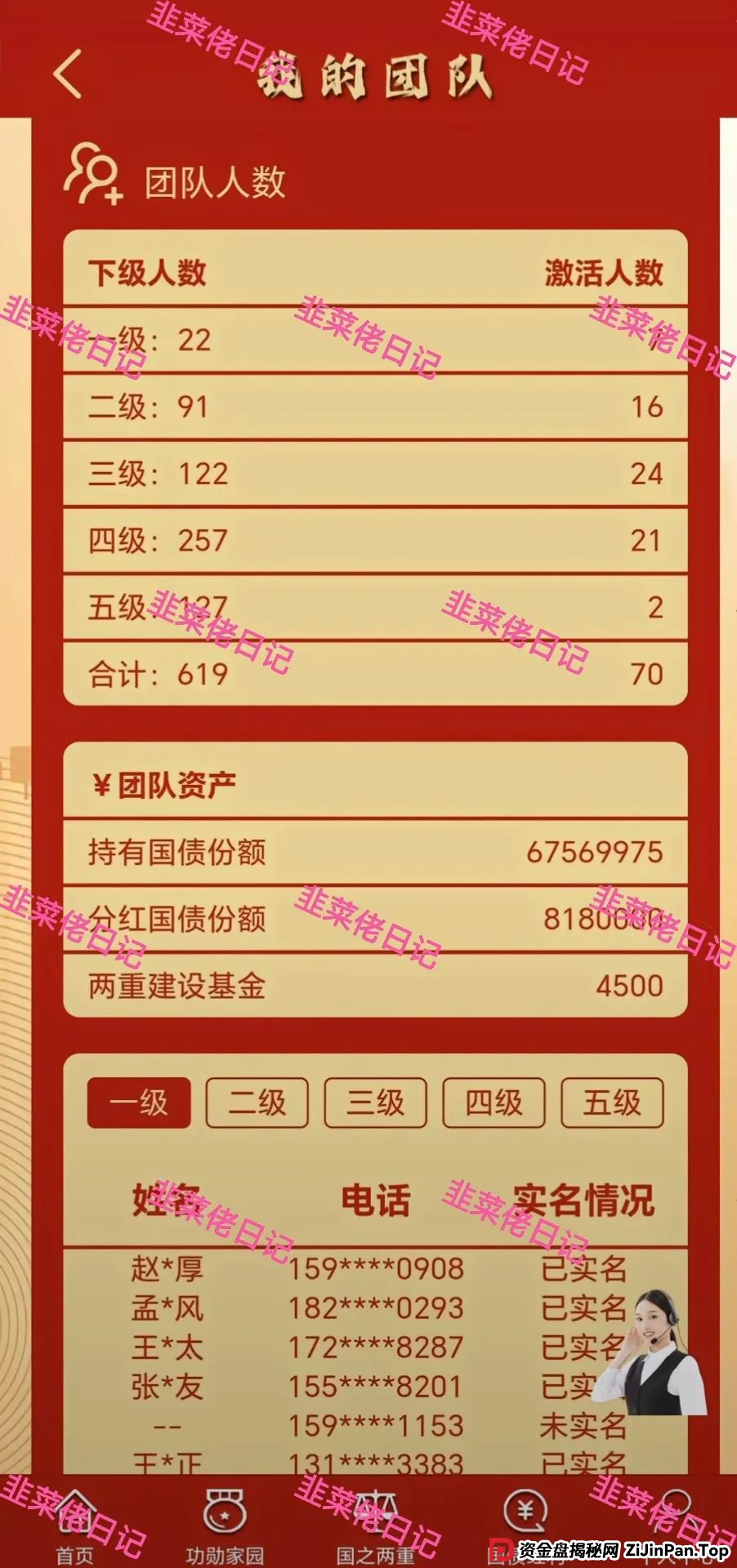This screenshot has height=1568, width=737.
Task: Show the 五级 level members
Action: [612, 1102]
